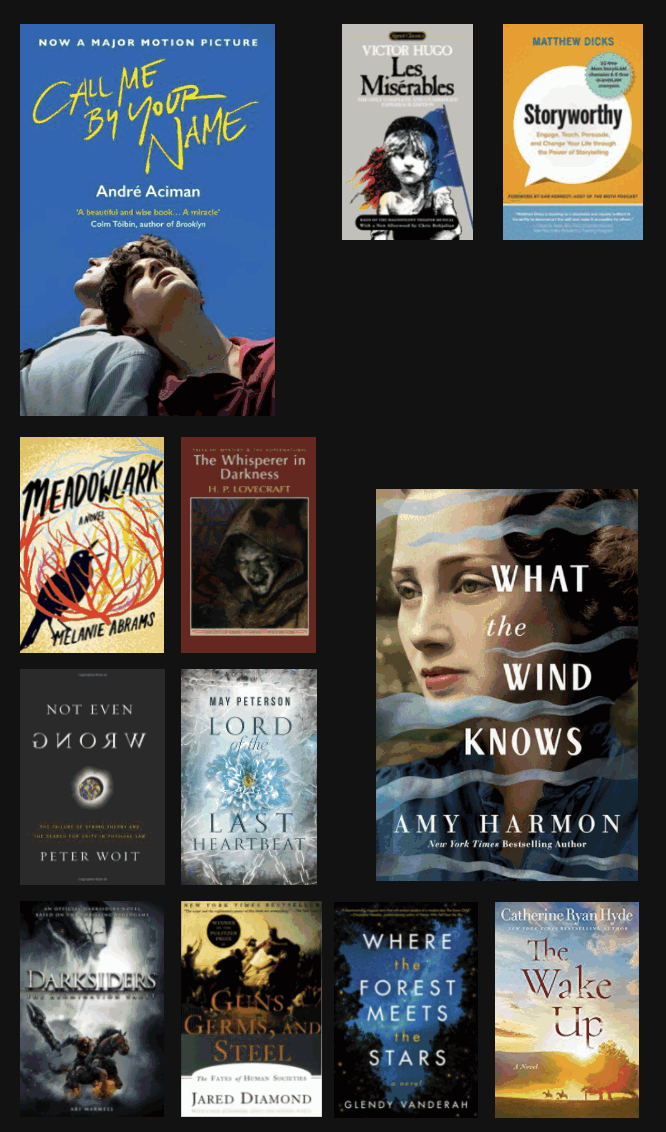Open Where the Forest Meets the Stars
666x1132 pixels.
406,1008
